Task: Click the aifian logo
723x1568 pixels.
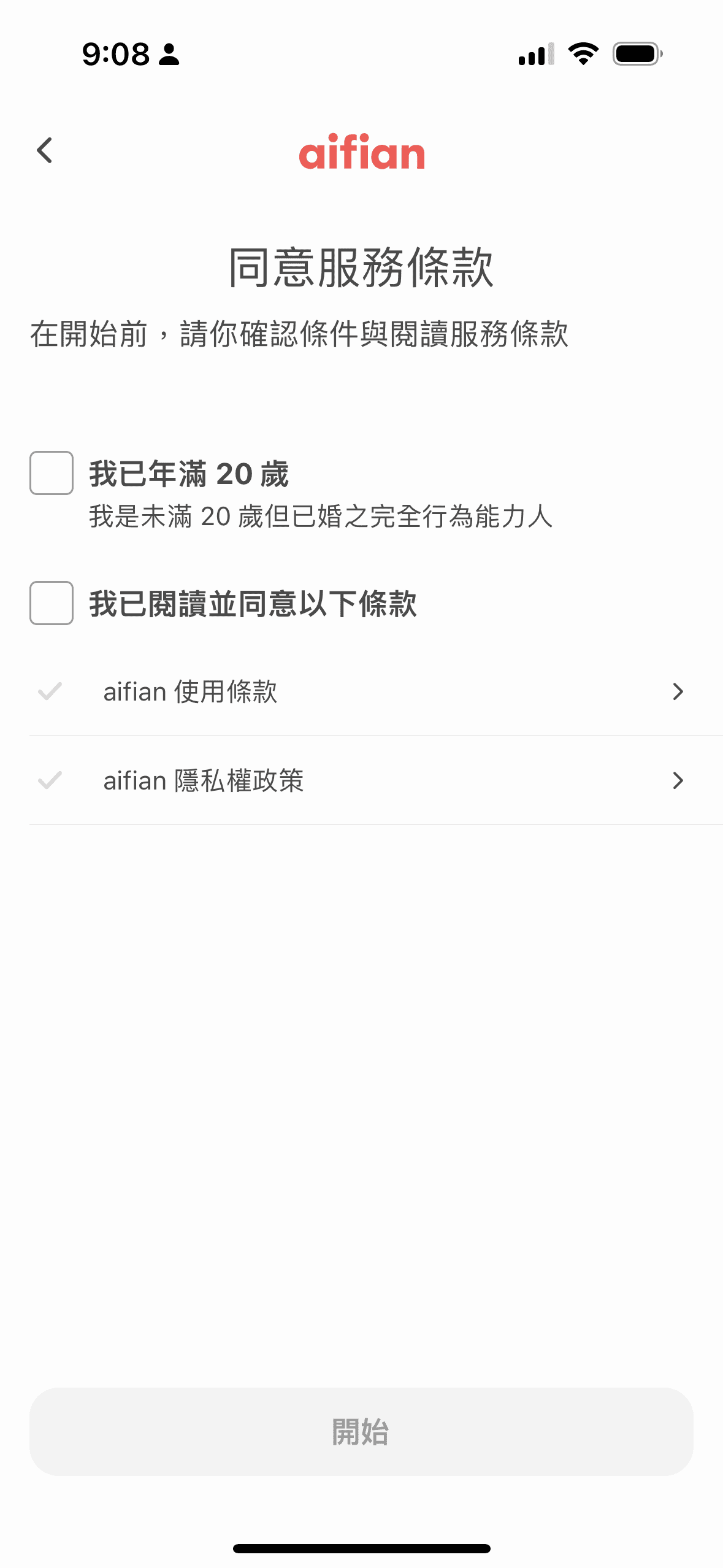Action: click(361, 153)
